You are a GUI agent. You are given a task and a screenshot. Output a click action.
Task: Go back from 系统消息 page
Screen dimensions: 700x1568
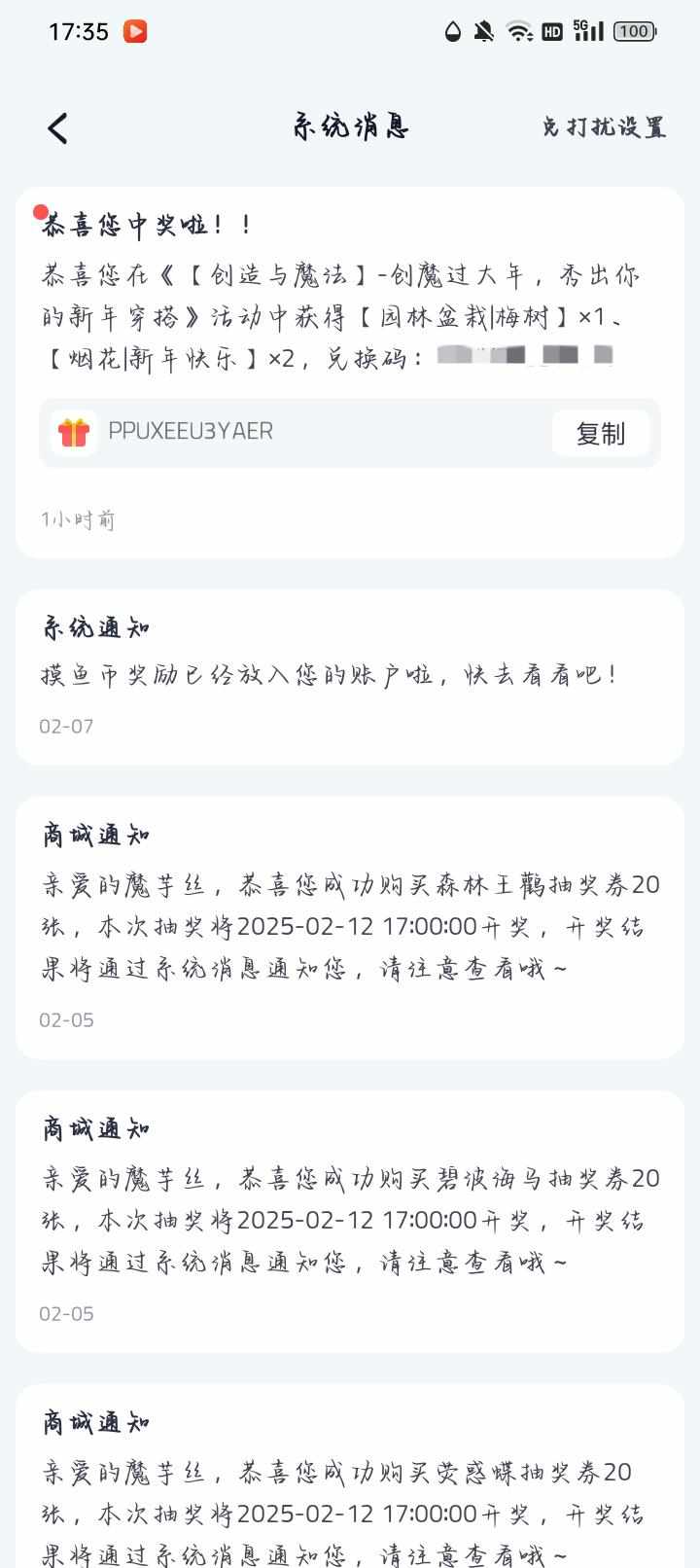(58, 128)
